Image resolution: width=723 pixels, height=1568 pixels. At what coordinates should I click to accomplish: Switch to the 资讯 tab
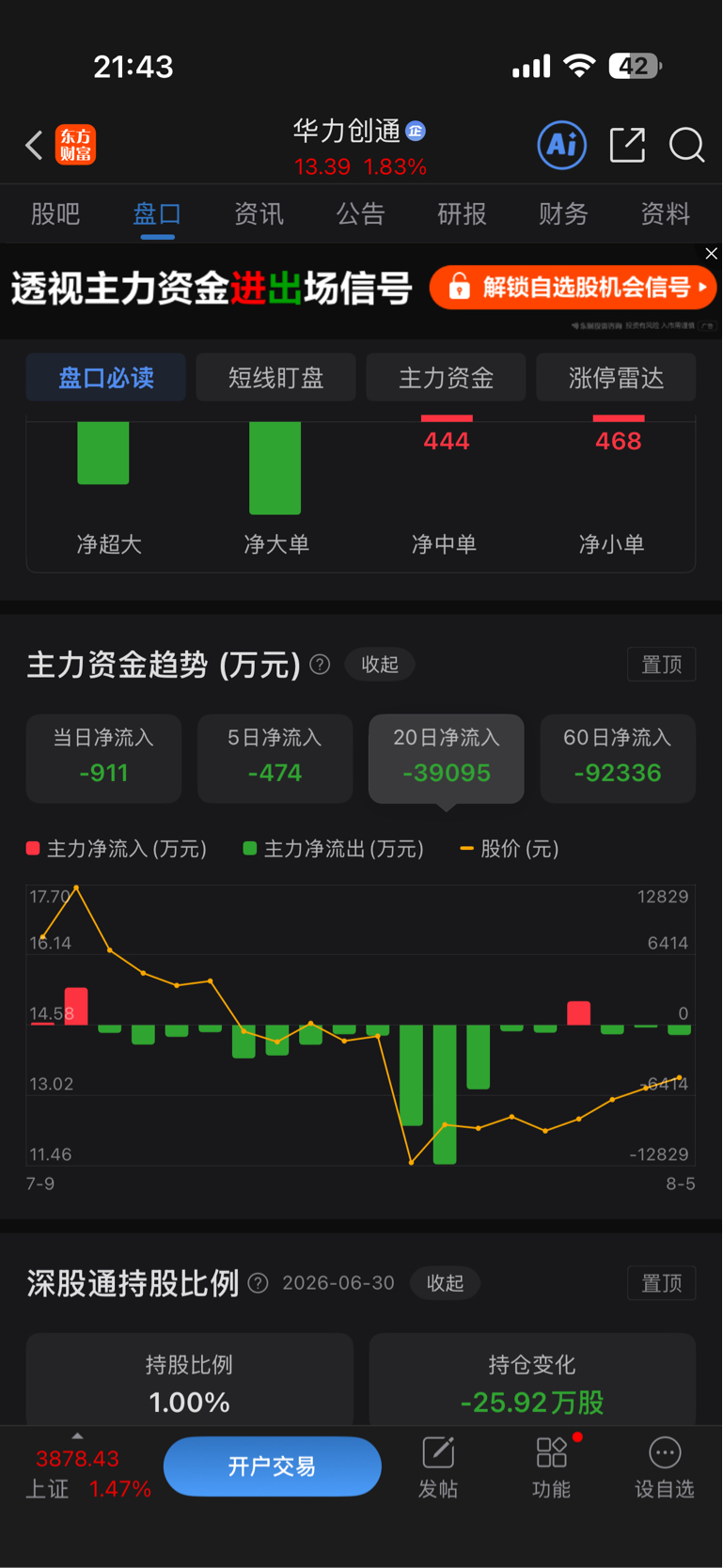pos(259,214)
